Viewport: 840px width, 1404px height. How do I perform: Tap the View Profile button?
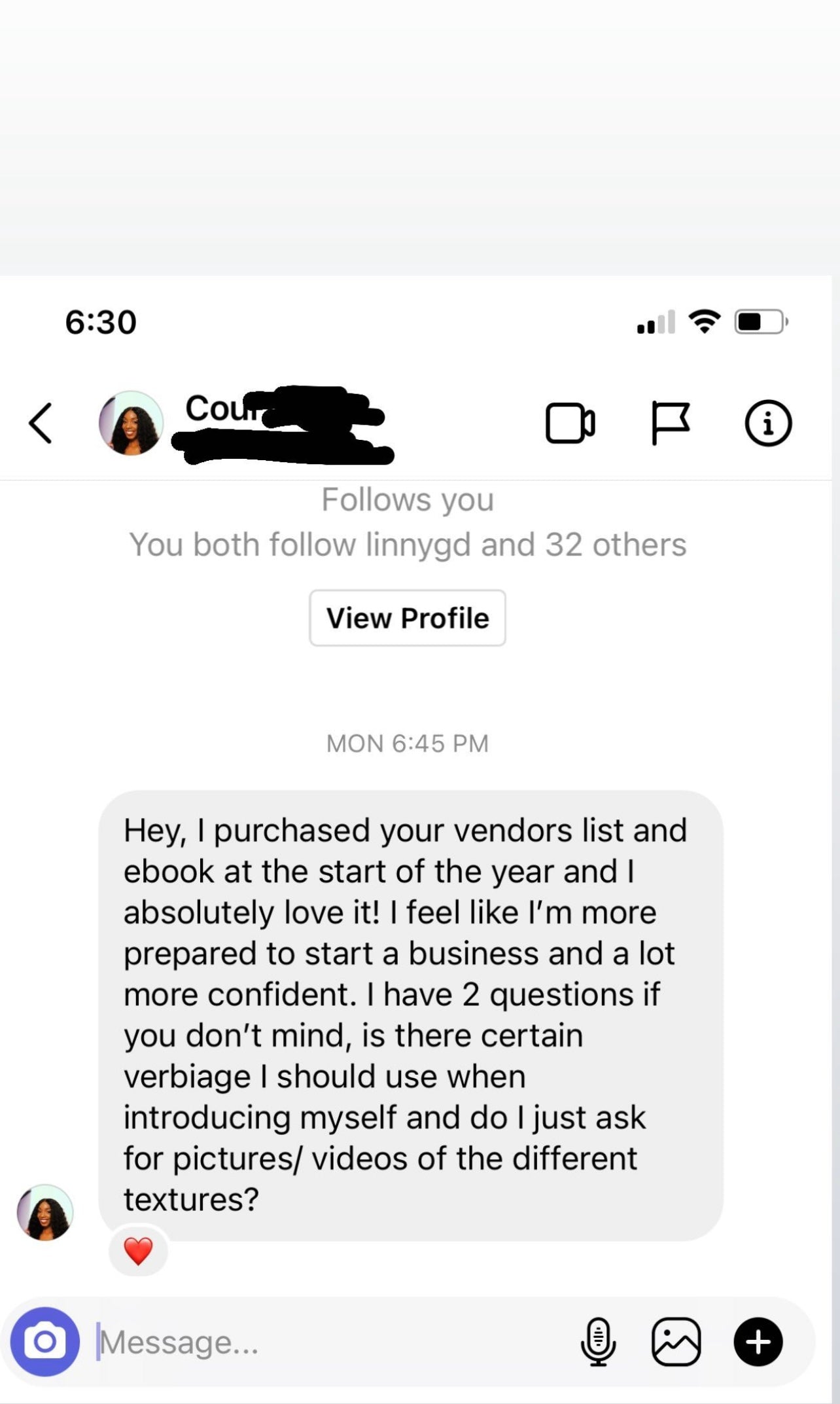click(x=407, y=618)
